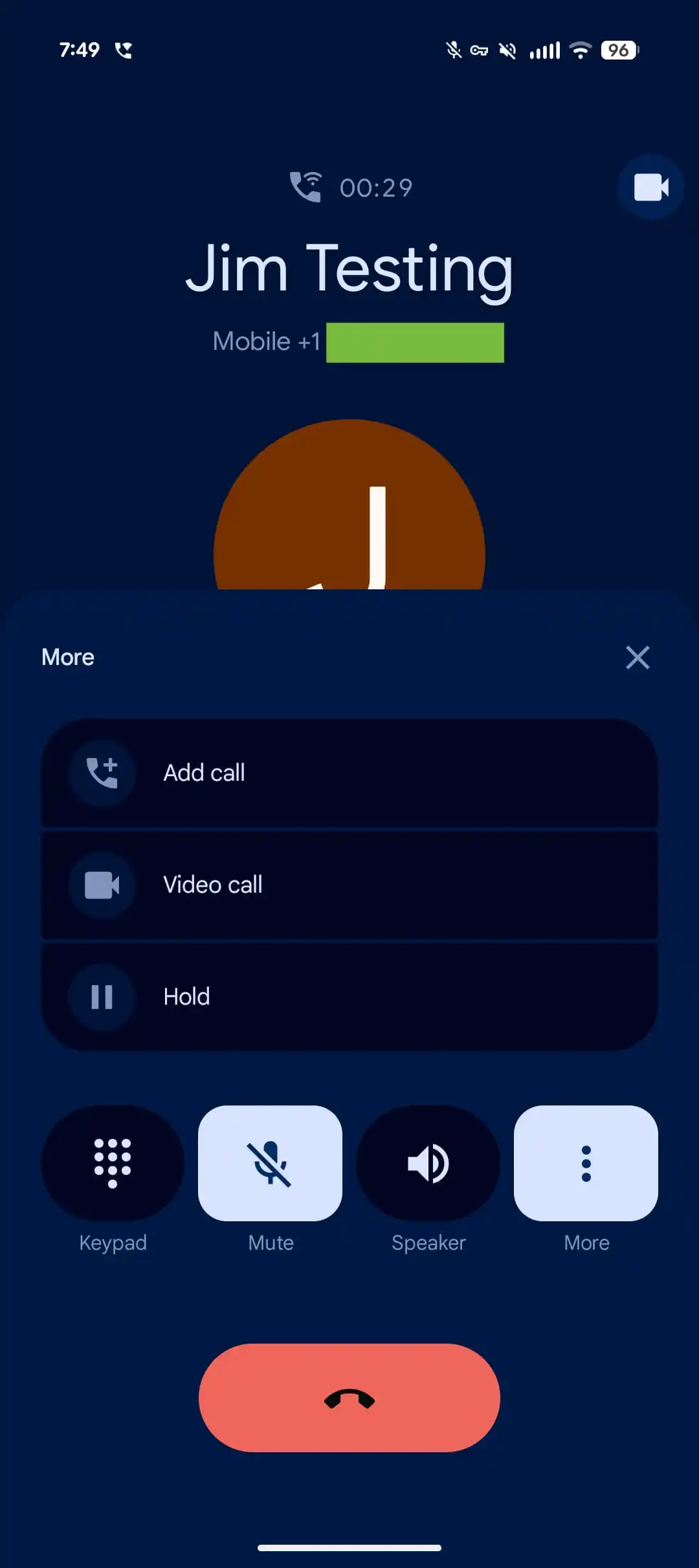End the call with Jim Testing
Viewport: 699px width, 1568px height.
pyautogui.click(x=349, y=1397)
